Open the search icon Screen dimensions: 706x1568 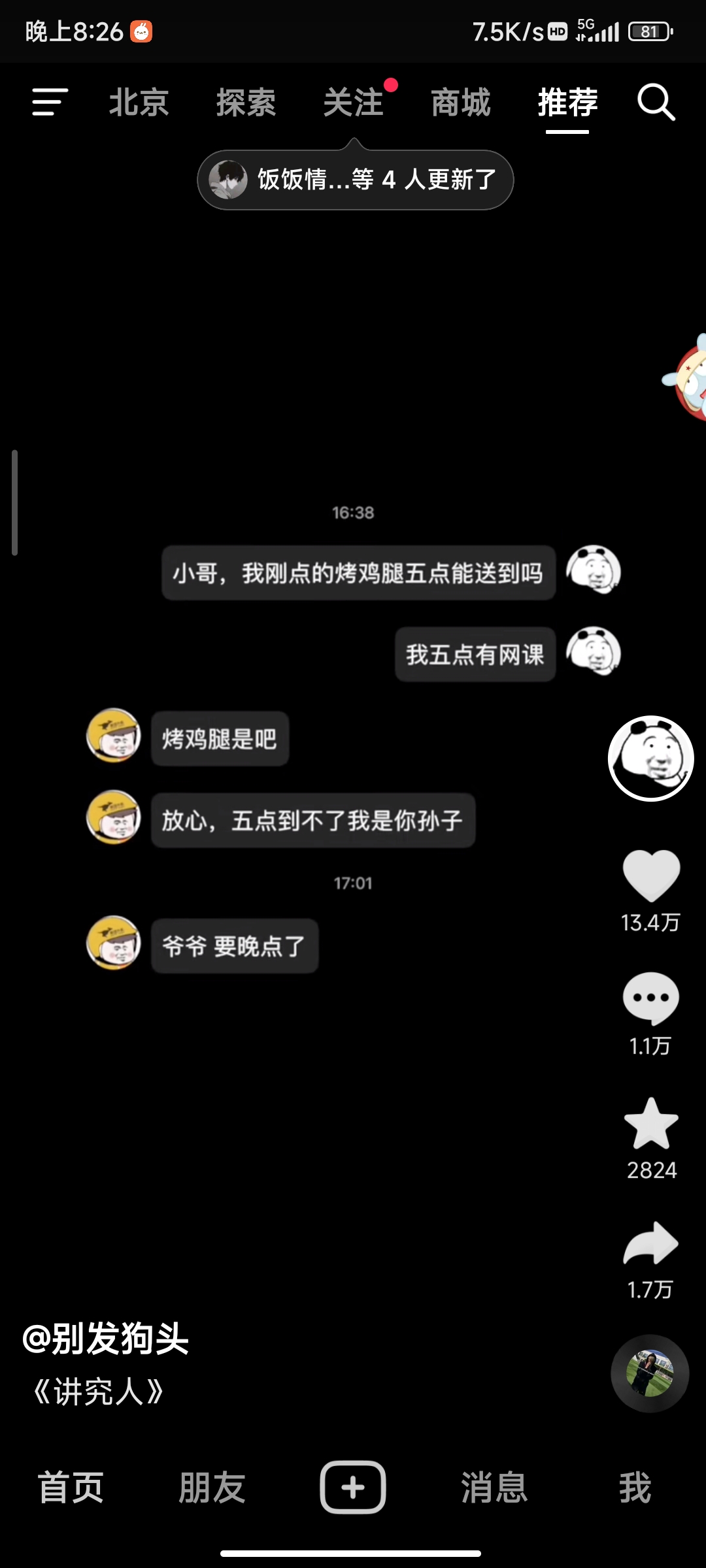pyautogui.click(x=656, y=103)
